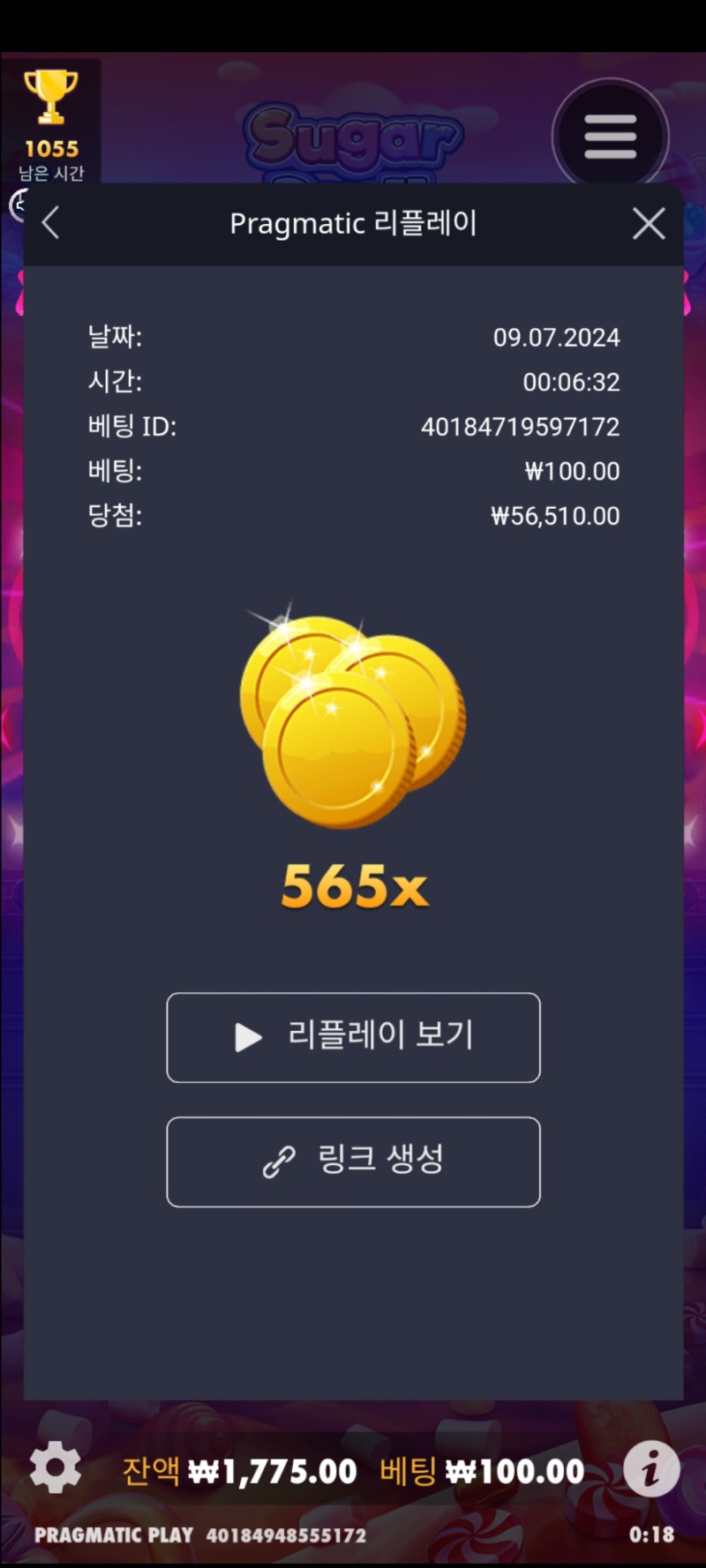Open the tournament trophy panel
Image resolution: width=706 pixels, height=1568 pixels.
coord(51,122)
